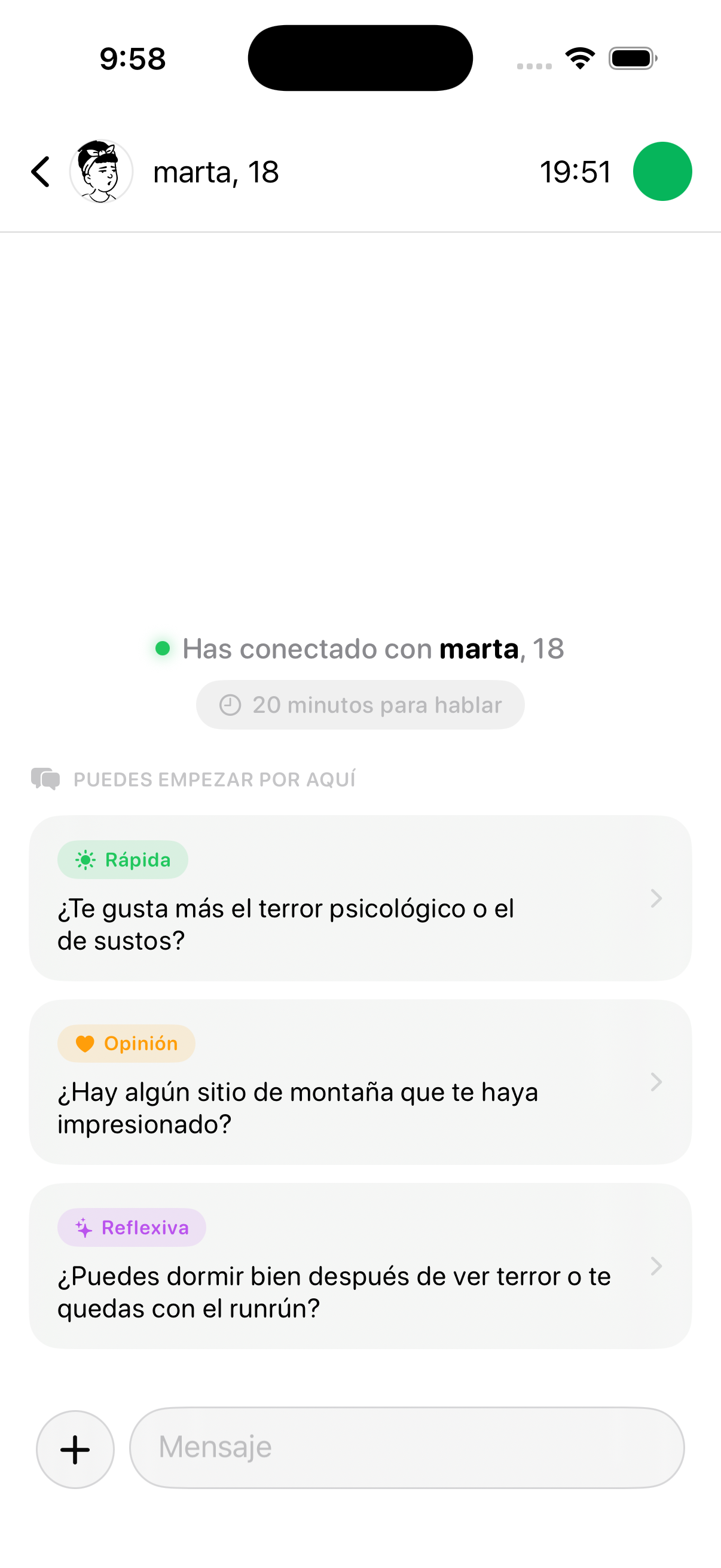Screen dimensions: 721x1568
Task: Click the Wi-Fi icon in the status bar
Action: [x=579, y=57]
